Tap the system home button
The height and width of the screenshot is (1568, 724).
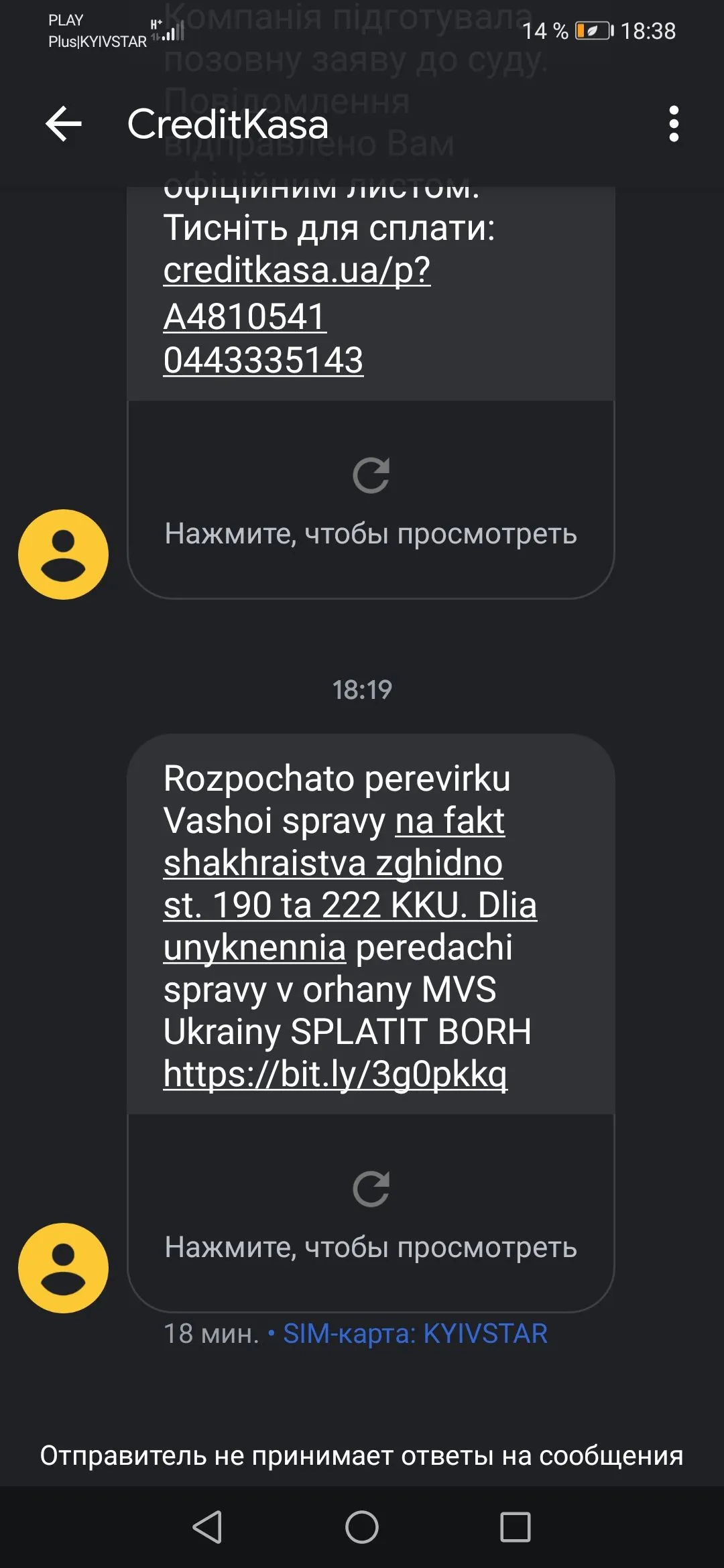point(362,1527)
